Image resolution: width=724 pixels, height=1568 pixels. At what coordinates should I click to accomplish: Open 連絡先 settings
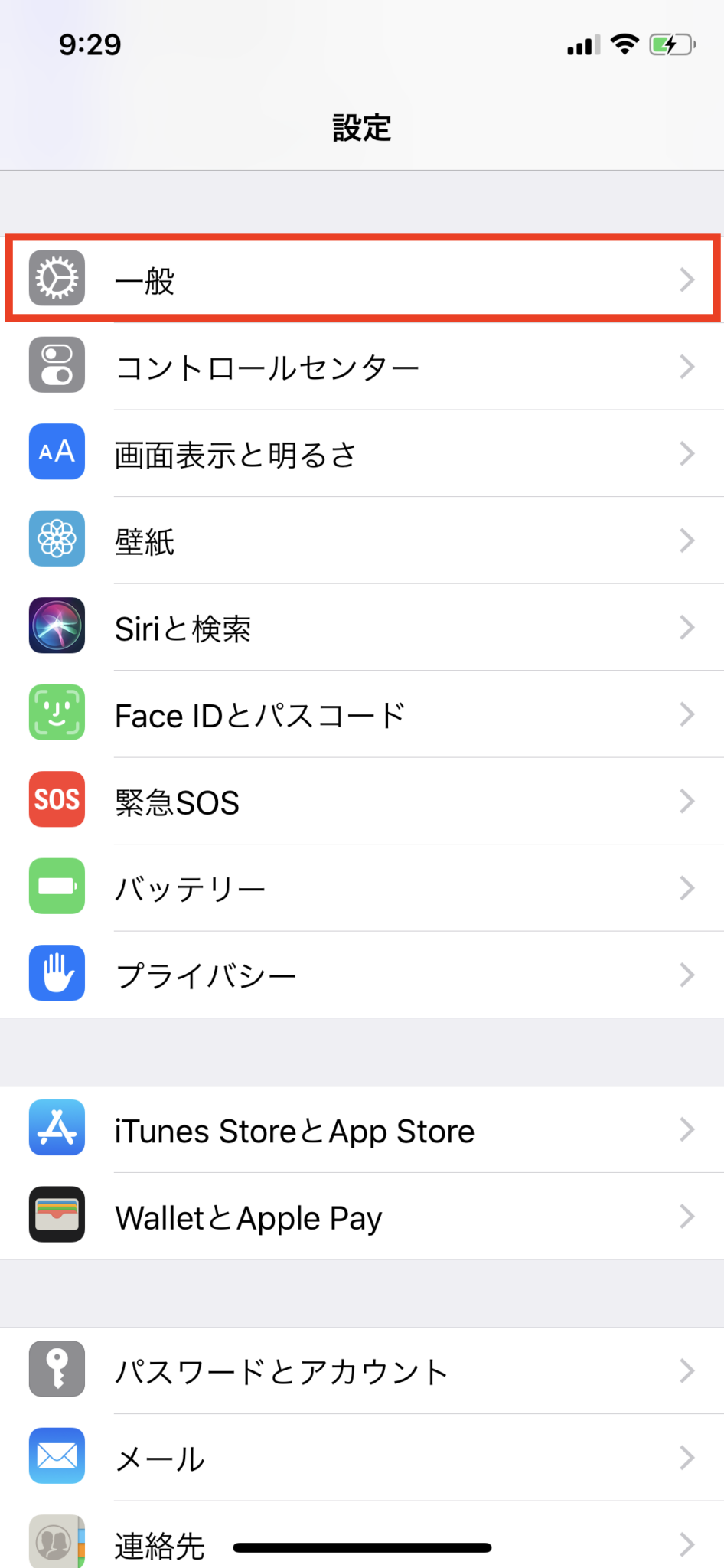pyautogui.click(x=161, y=1543)
